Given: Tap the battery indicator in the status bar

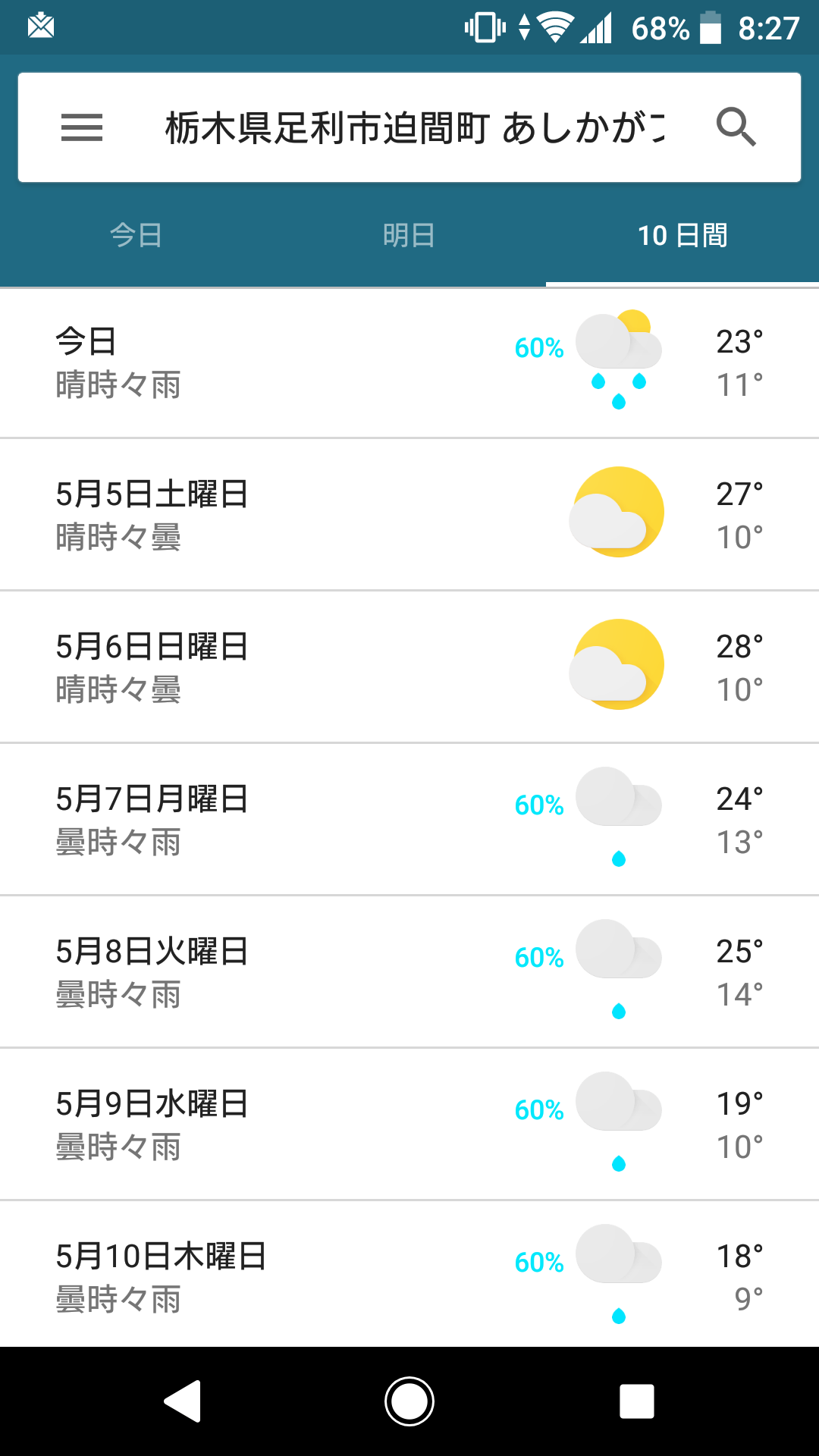Looking at the screenshot, I should [x=710, y=27].
